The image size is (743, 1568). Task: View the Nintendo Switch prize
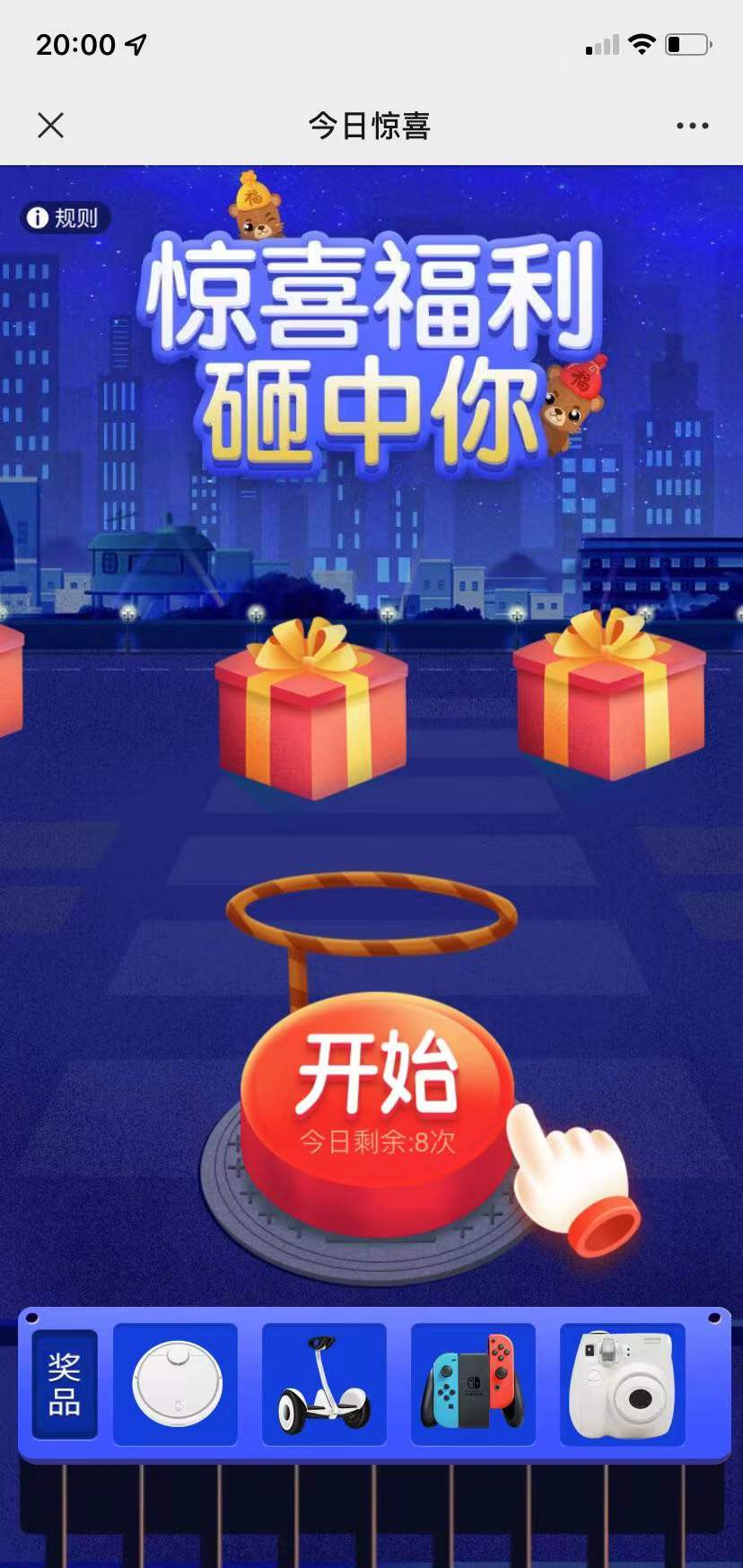(x=473, y=1384)
